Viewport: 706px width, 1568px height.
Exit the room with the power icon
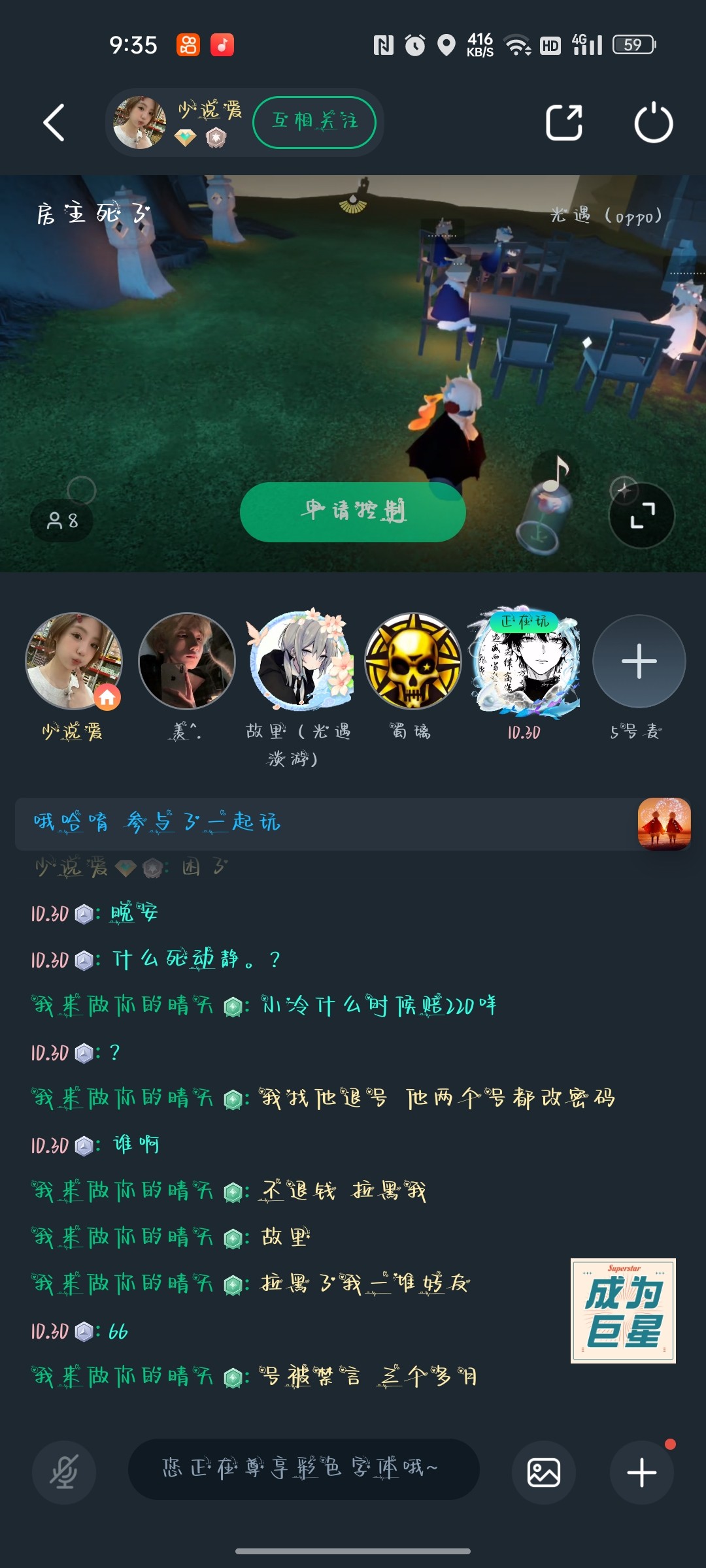point(653,122)
